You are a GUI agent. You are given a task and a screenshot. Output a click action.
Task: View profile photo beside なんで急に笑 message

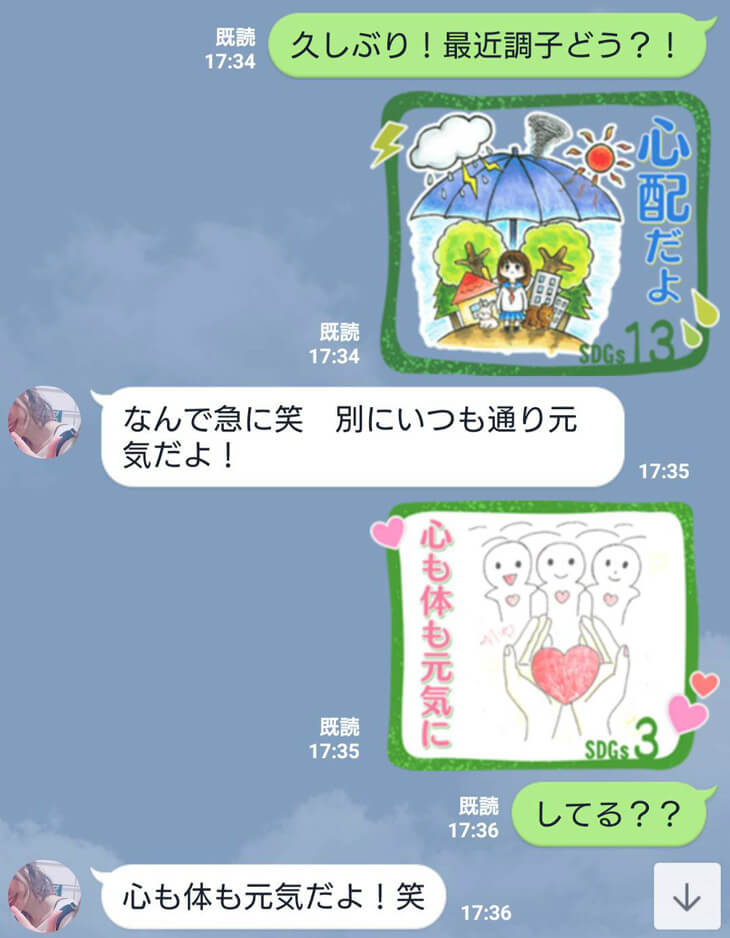pos(44,423)
